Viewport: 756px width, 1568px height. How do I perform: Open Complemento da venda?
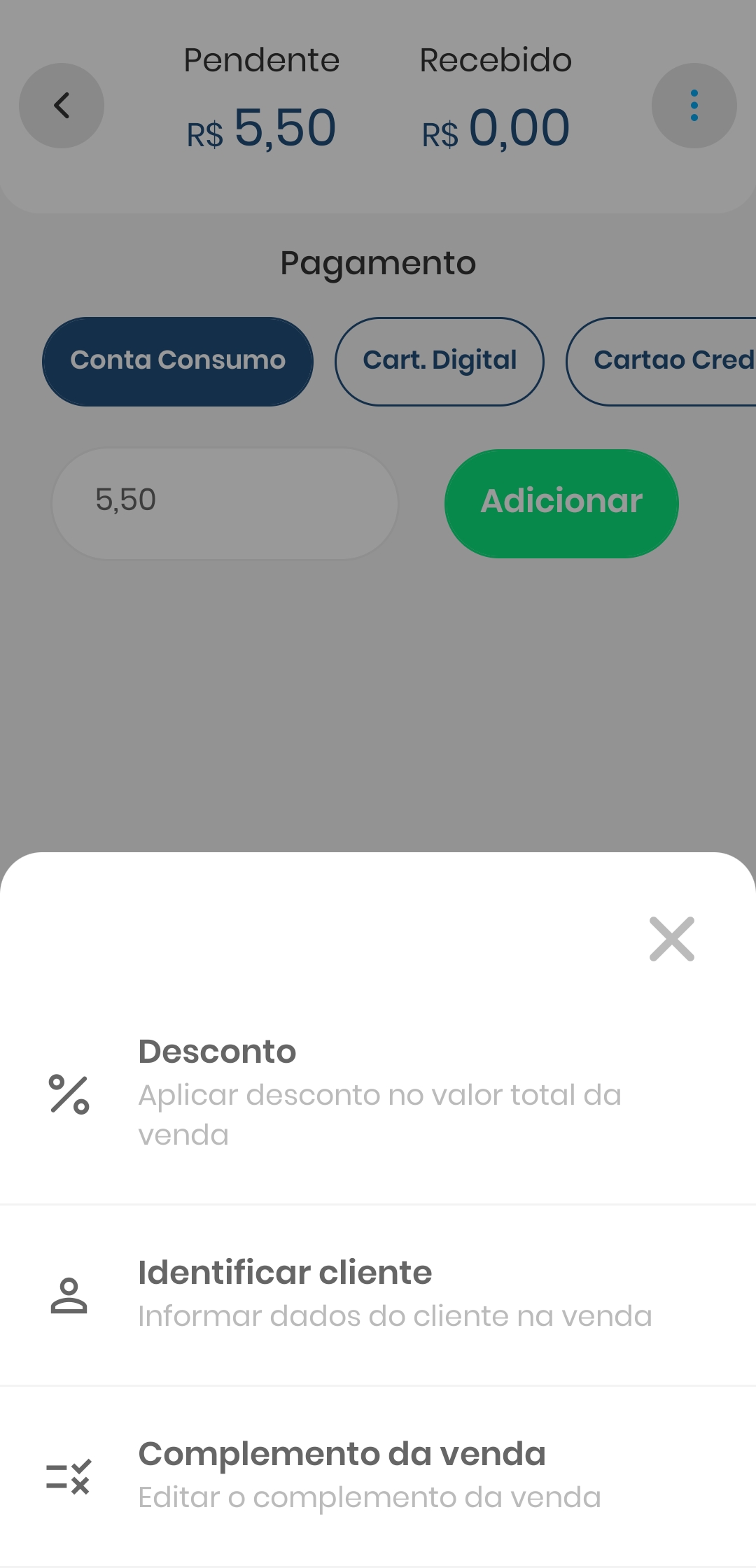378,1475
